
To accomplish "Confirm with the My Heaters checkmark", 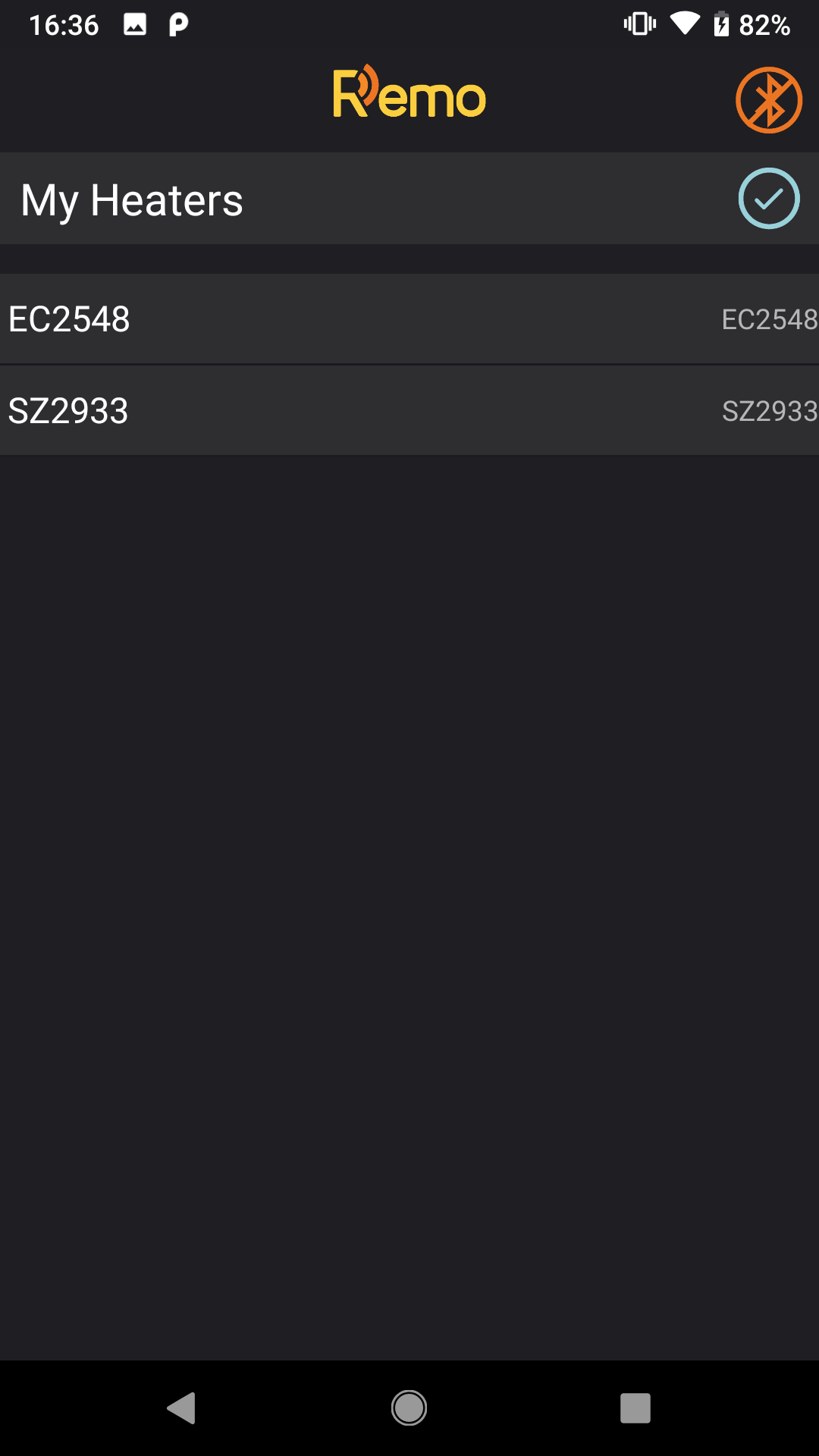I will (x=768, y=199).
